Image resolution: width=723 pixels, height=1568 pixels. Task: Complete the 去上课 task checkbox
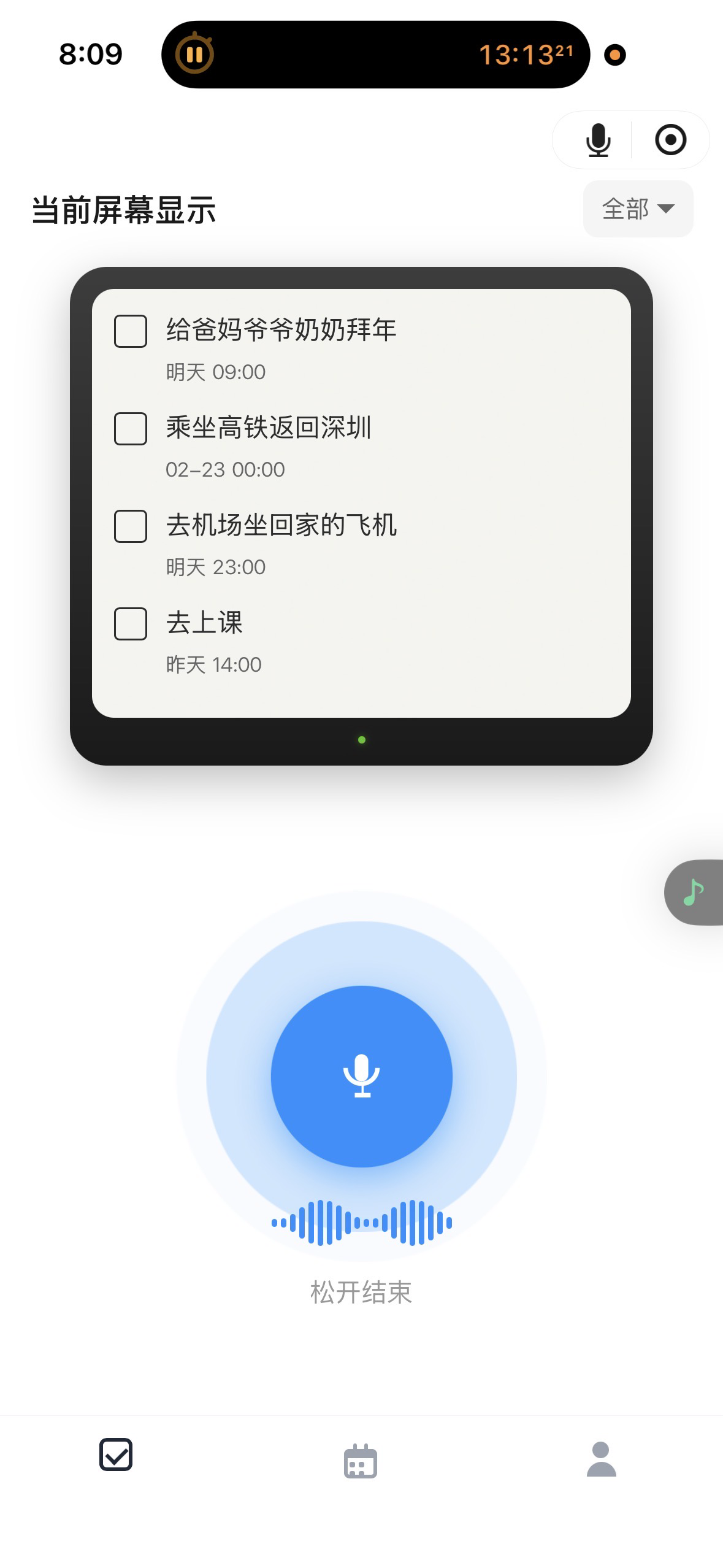129,624
